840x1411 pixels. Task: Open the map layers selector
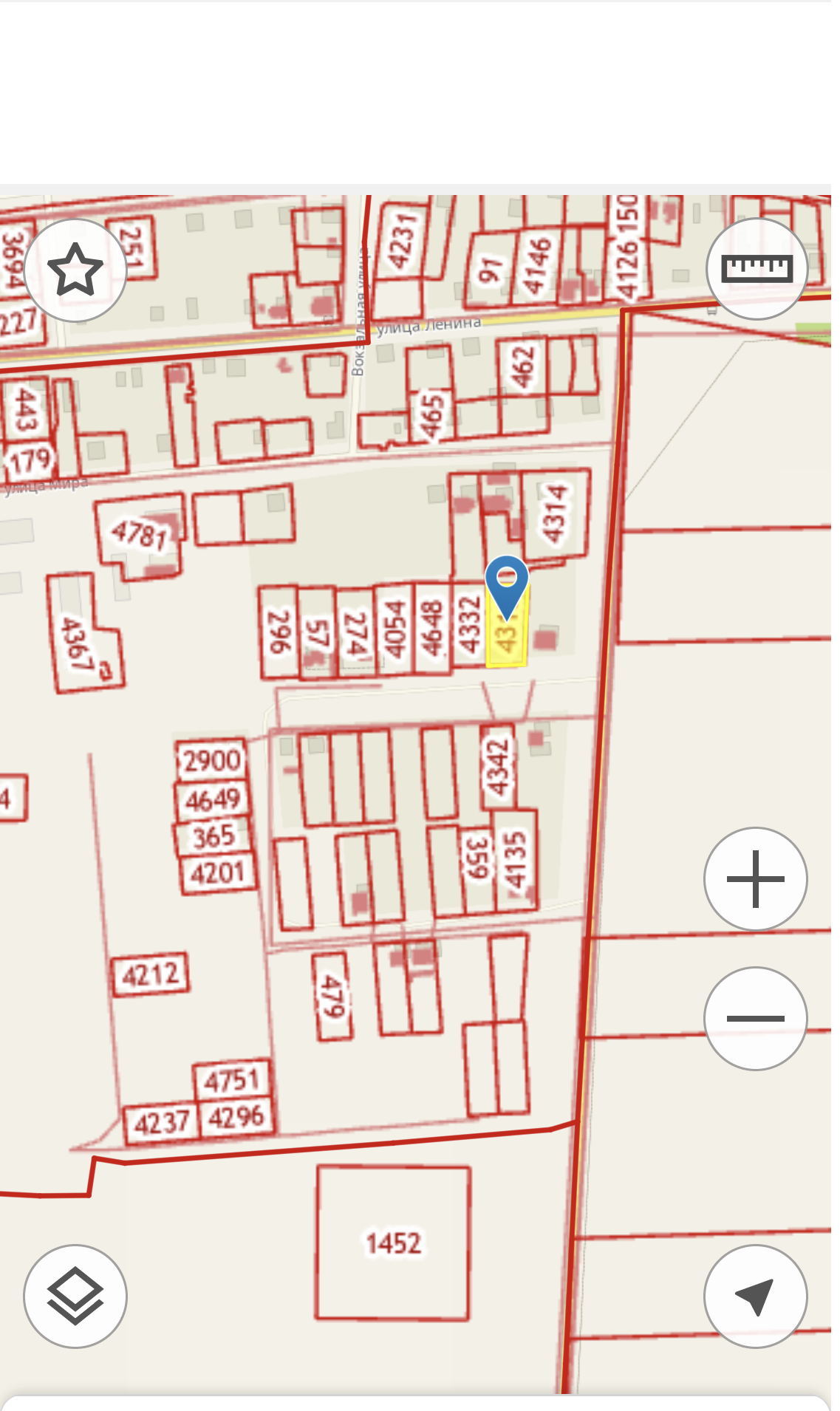tap(75, 1296)
